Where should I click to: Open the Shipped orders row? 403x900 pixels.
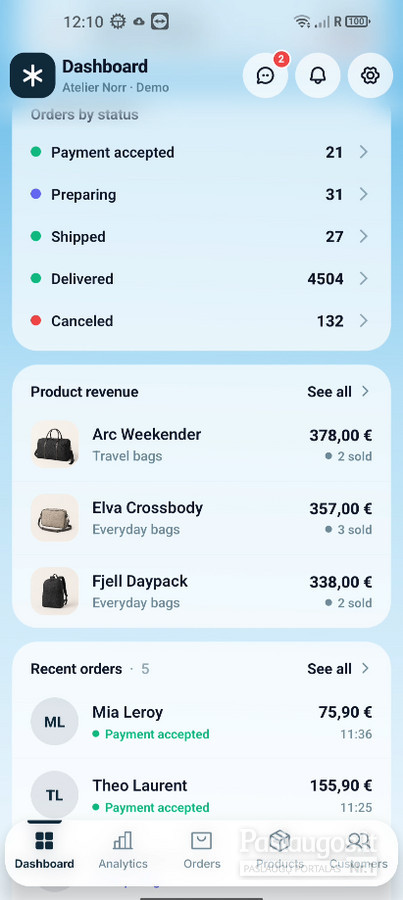(x=201, y=236)
